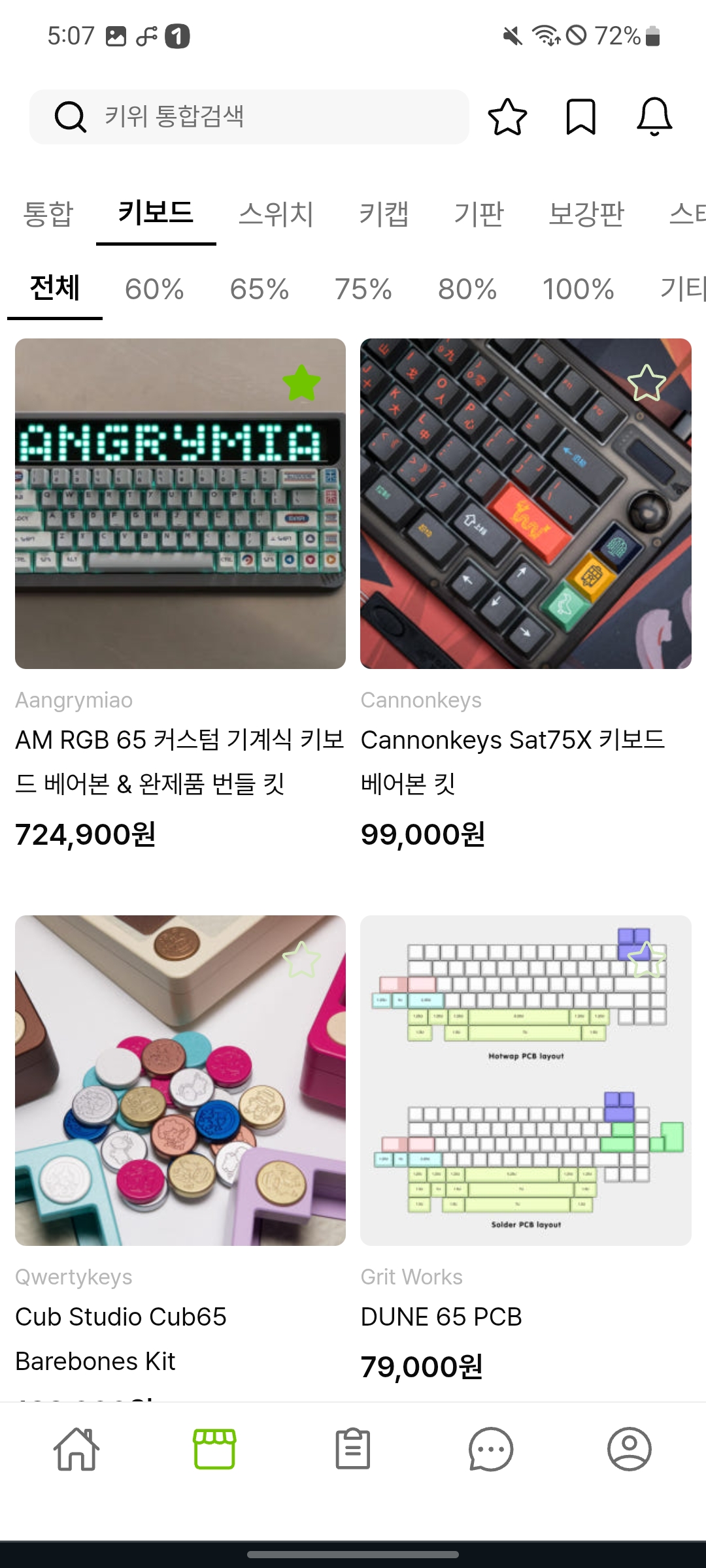The height and width of the screenshot is (1568, 706).
Task: Select the 100% size filter
Action: click(x=578, y=289)
